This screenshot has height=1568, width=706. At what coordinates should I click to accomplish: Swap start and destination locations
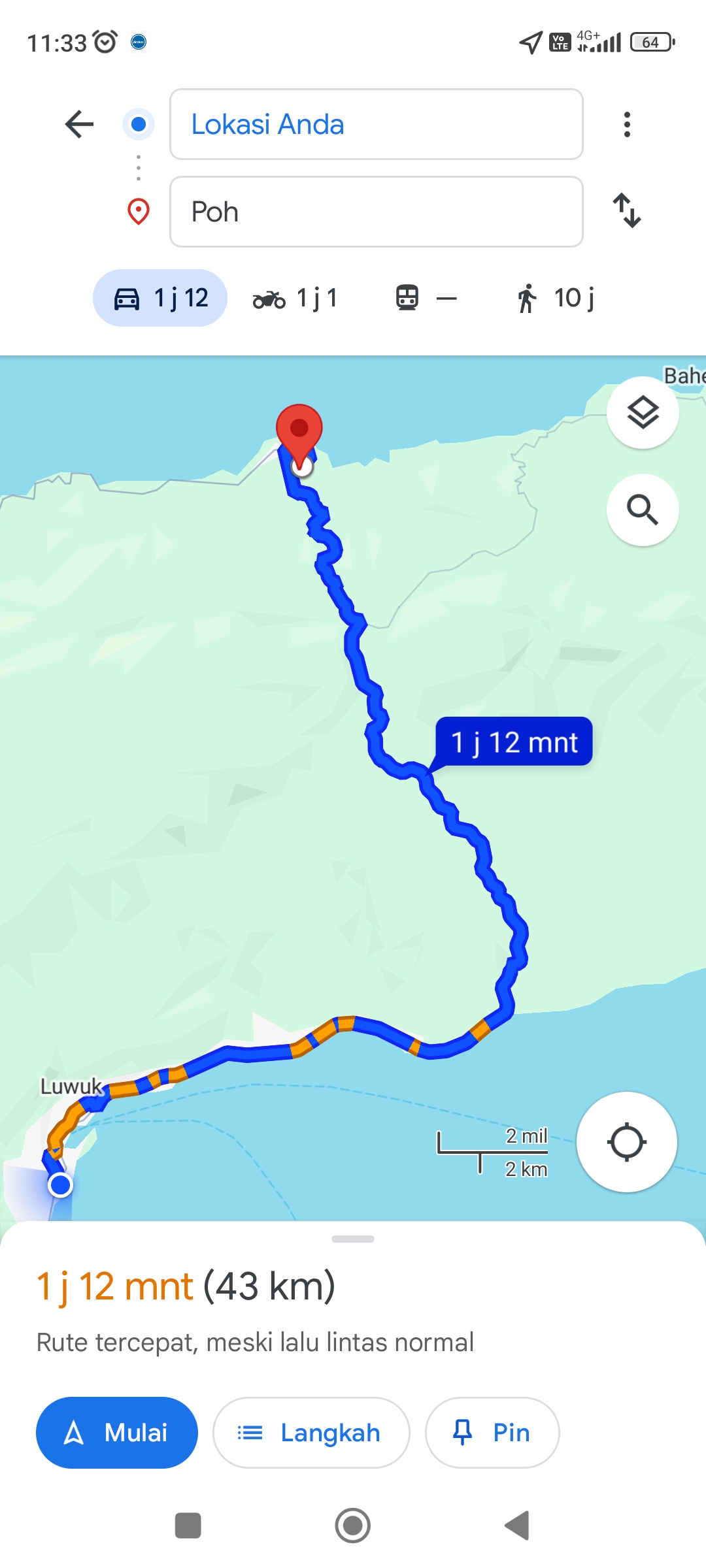click(627, 210)
